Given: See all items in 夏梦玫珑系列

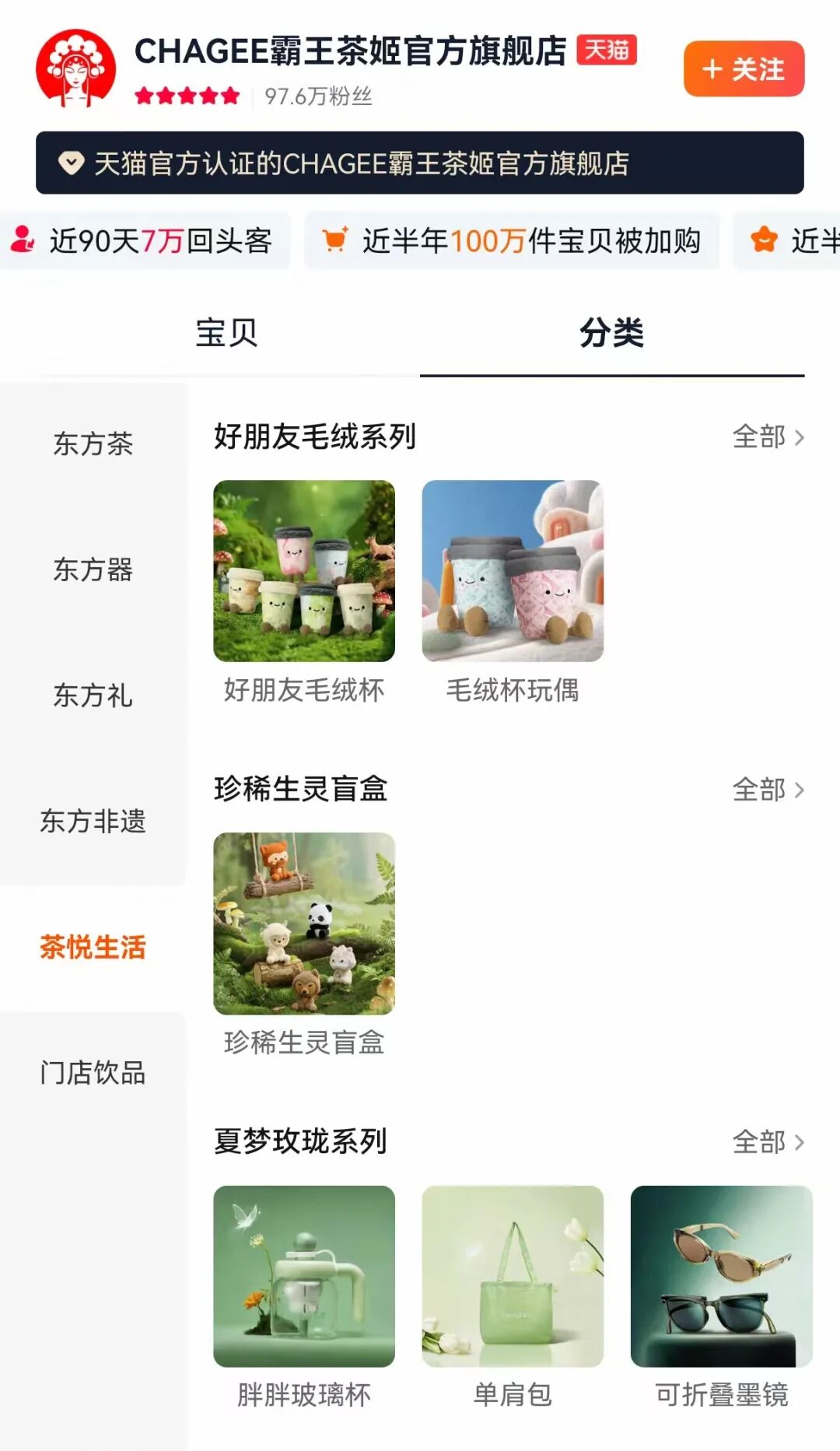Looking at the screenshot, I should [x=768, y=1142].
